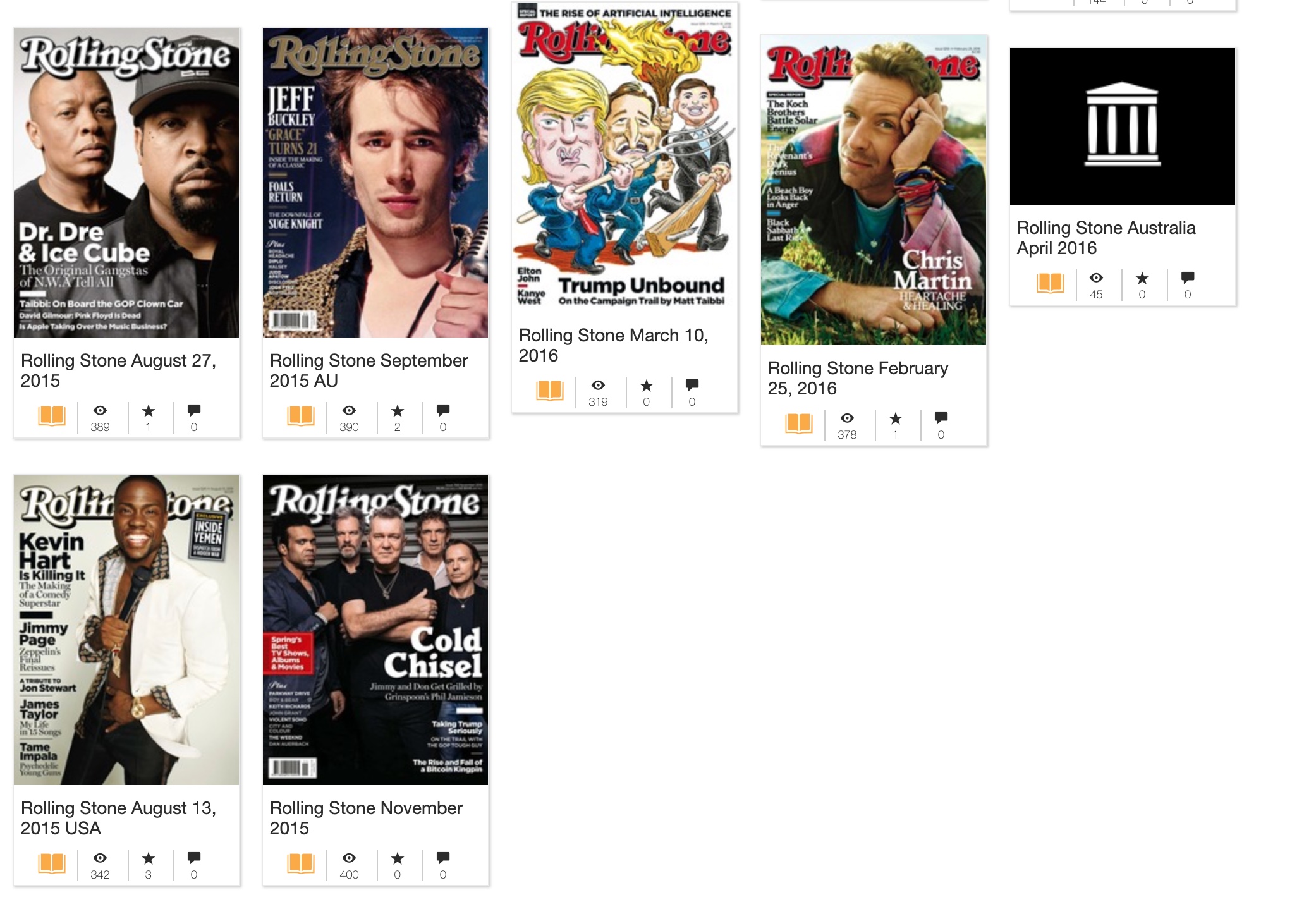The height and width of the screenshot is (914, 1316).
Task: Open Rolling Stone August 13, 2015 USA cover
Action: coord(126,630)
